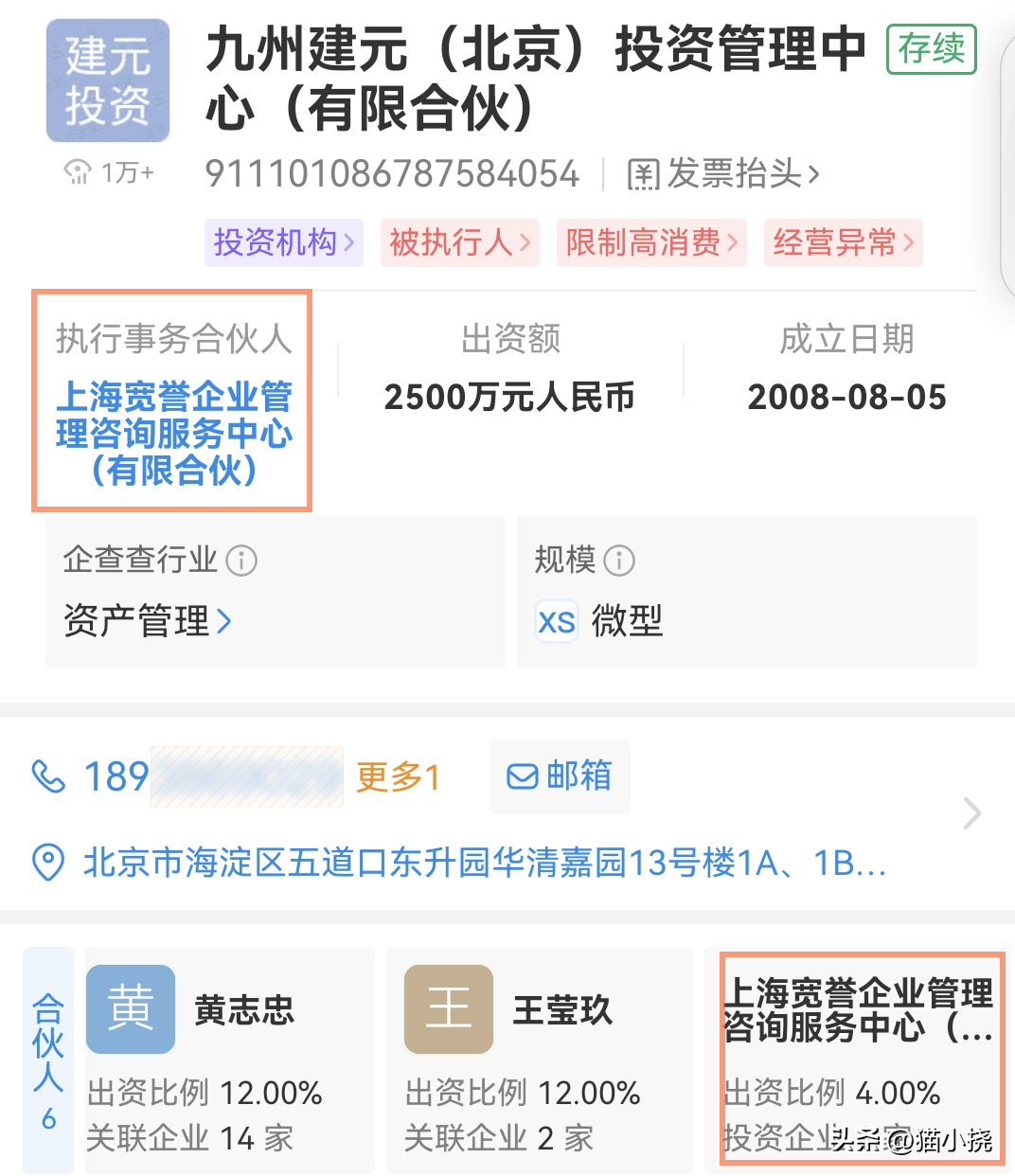Open the address in 北京市海淀区五道口

483,863
